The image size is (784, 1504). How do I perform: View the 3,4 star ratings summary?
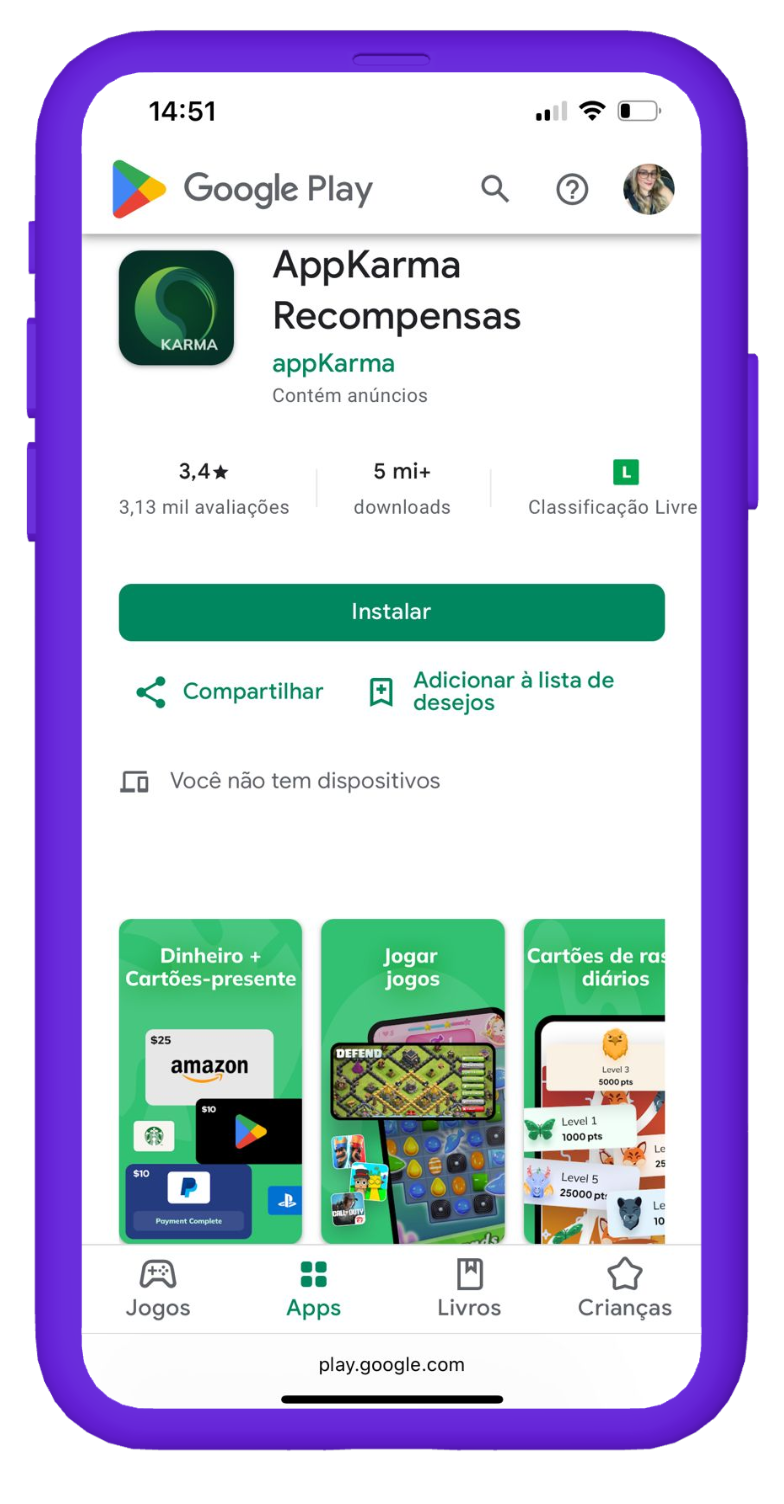(204, 488)
